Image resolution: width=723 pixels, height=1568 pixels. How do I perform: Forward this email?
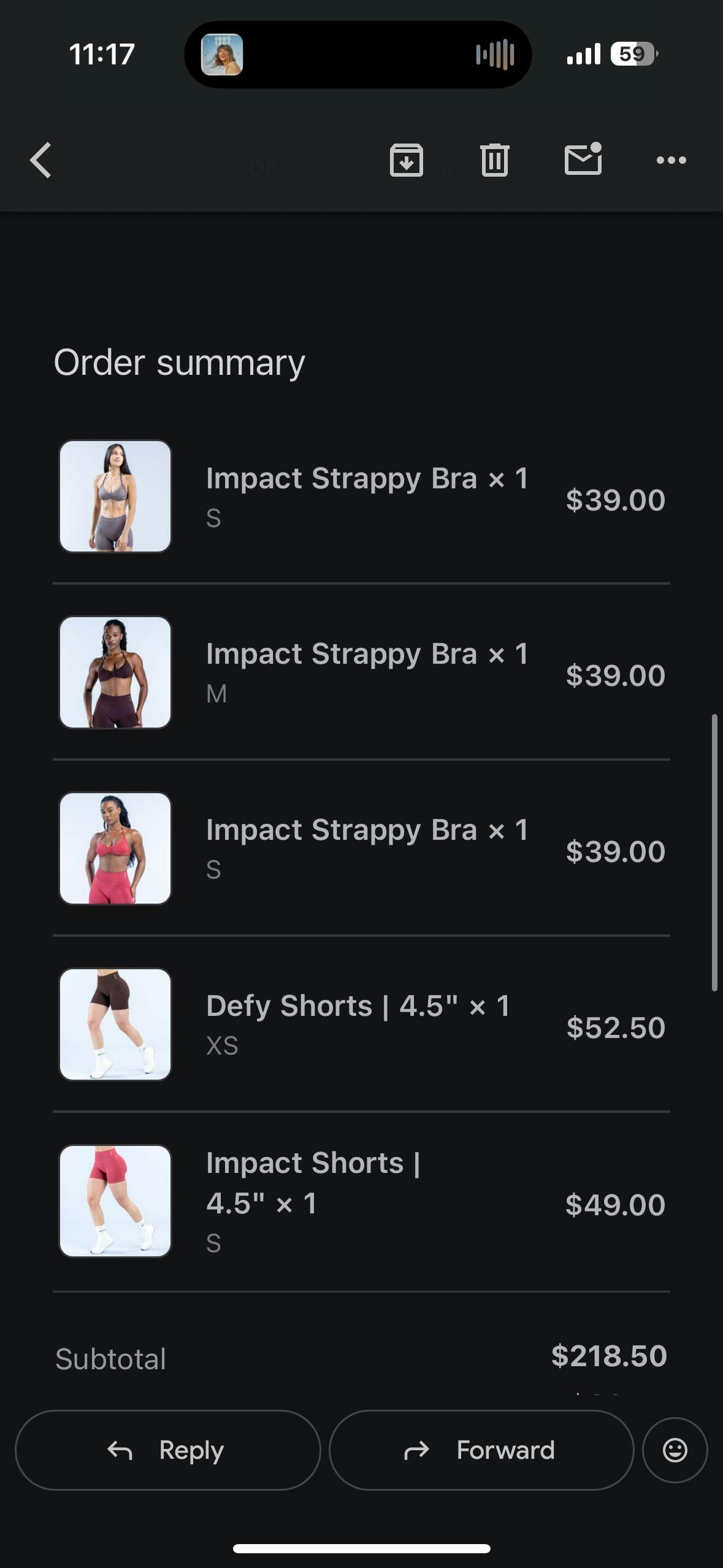(481, 1450)
